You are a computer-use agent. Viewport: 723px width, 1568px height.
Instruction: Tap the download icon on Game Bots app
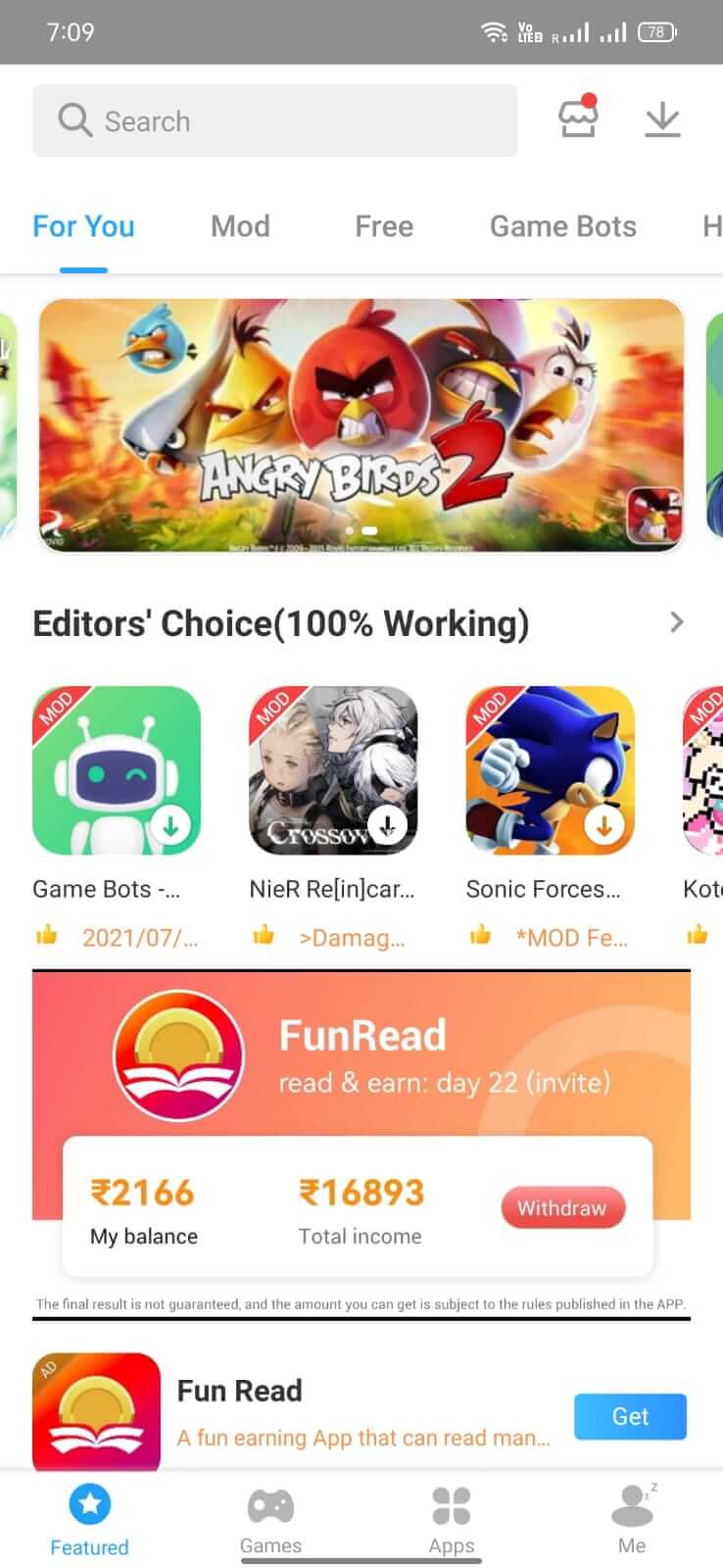pyautogui.click(x=171, y=825)
